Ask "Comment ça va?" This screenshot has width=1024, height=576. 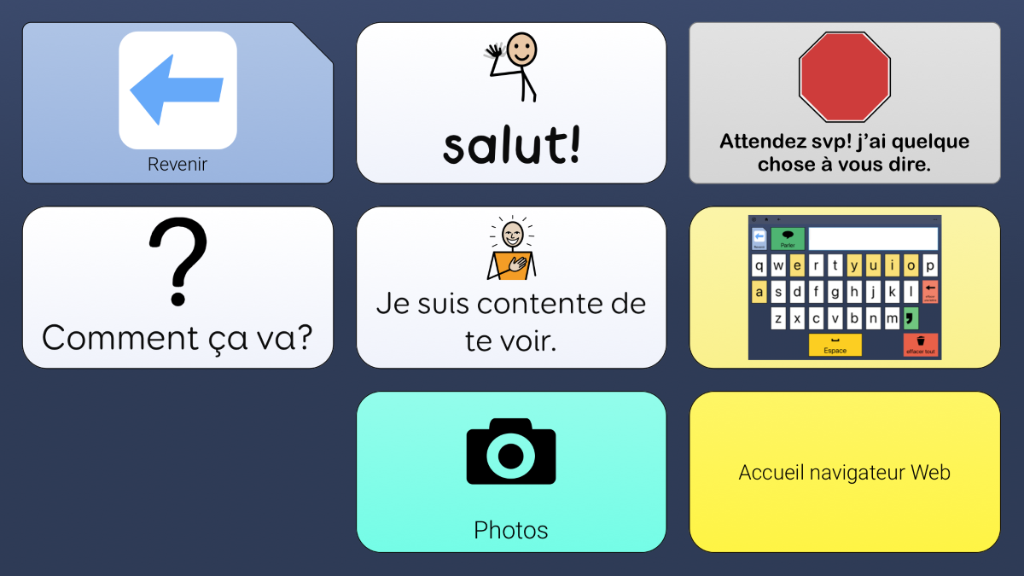[x=178, y=287]
